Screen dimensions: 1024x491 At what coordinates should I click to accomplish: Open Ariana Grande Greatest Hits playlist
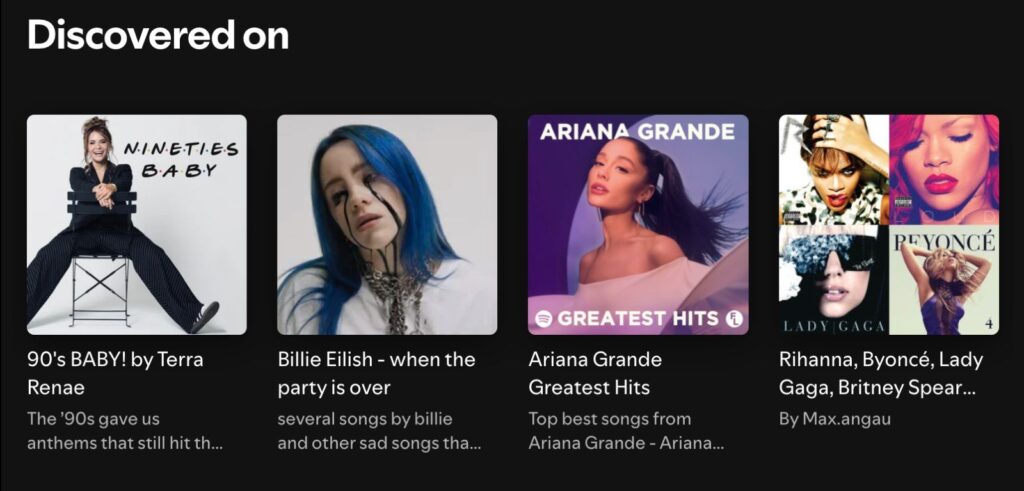click(x=638, y=224)
